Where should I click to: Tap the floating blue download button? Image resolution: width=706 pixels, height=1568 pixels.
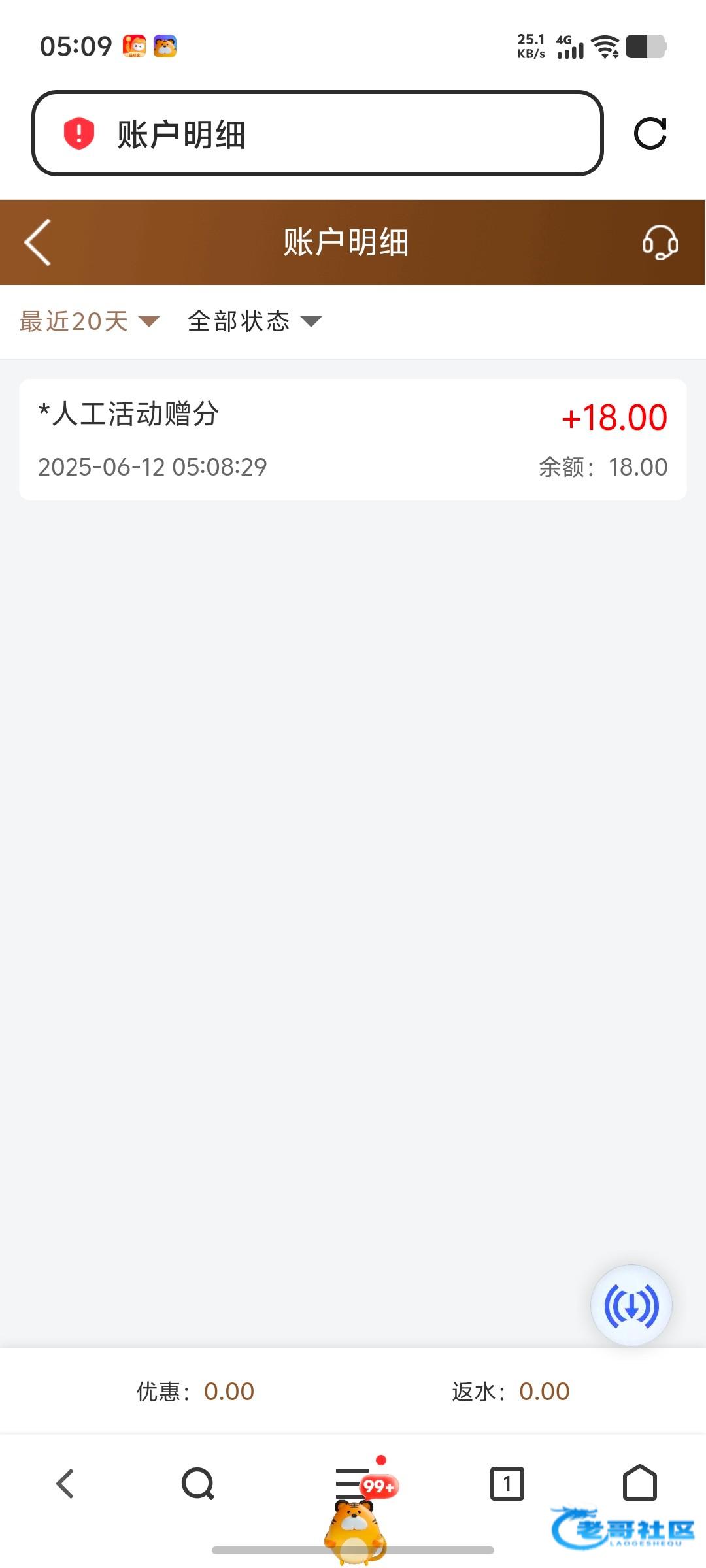pos(631,1305)
